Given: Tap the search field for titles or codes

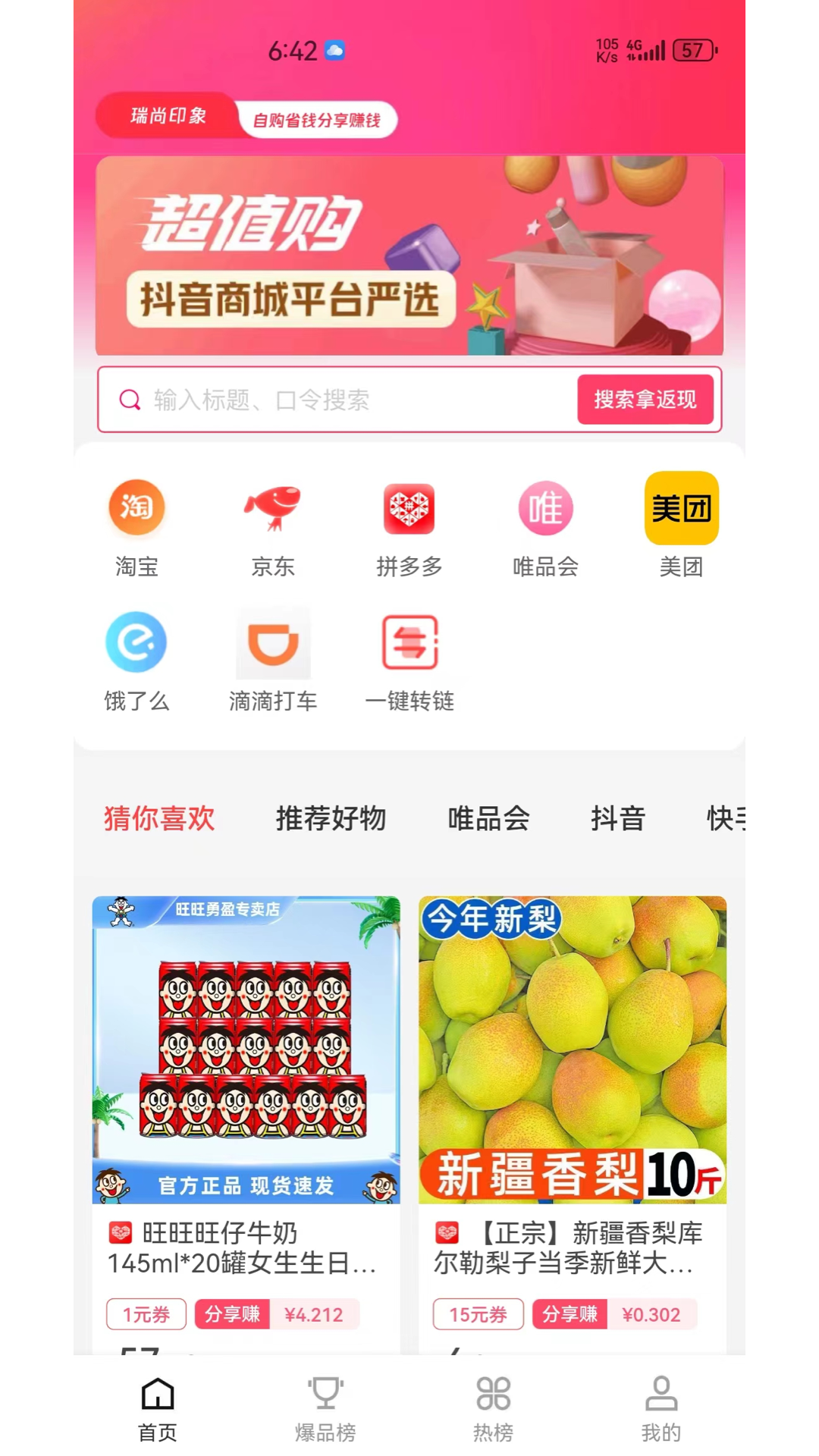Looking at the screenshot, I should 341,400.
